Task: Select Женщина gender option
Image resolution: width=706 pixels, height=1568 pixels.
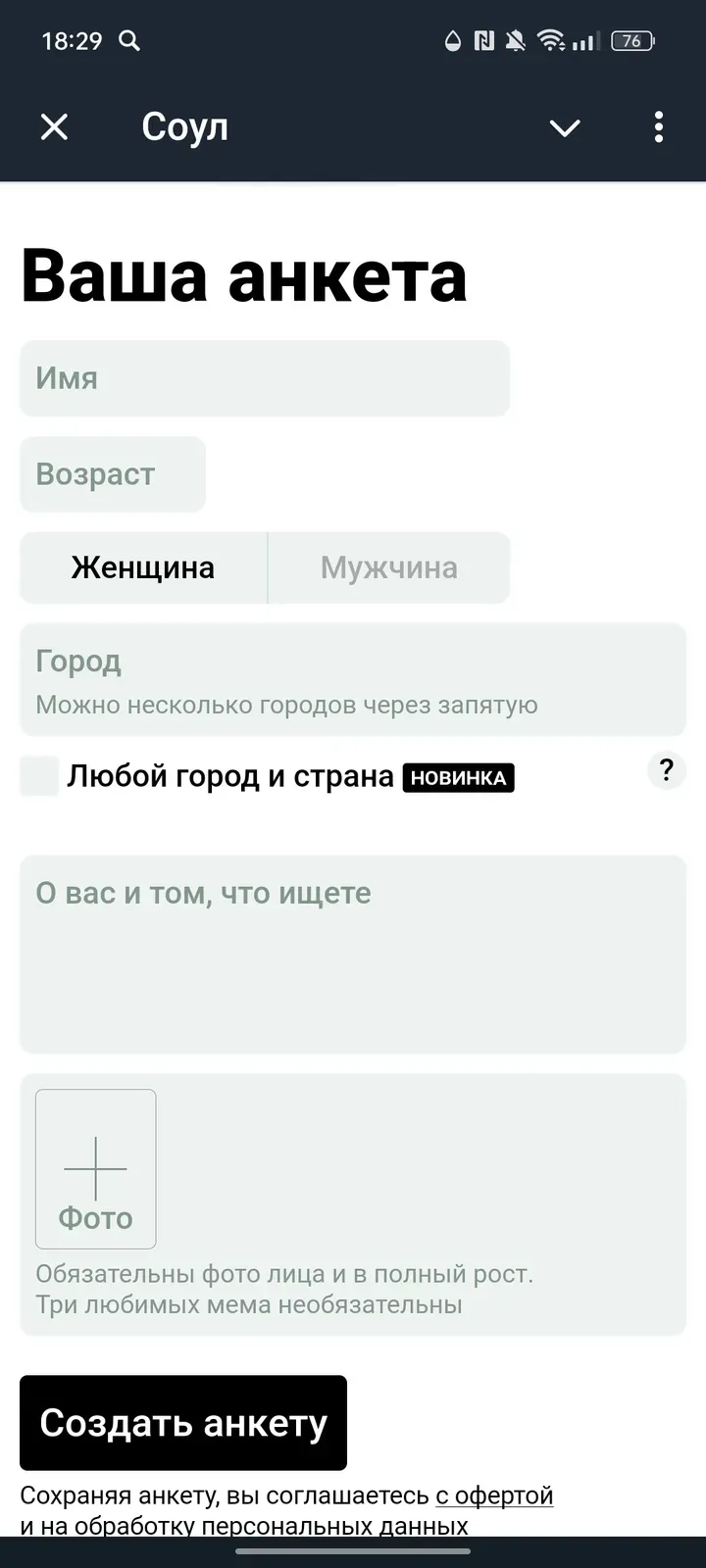Action: (143, 567)
